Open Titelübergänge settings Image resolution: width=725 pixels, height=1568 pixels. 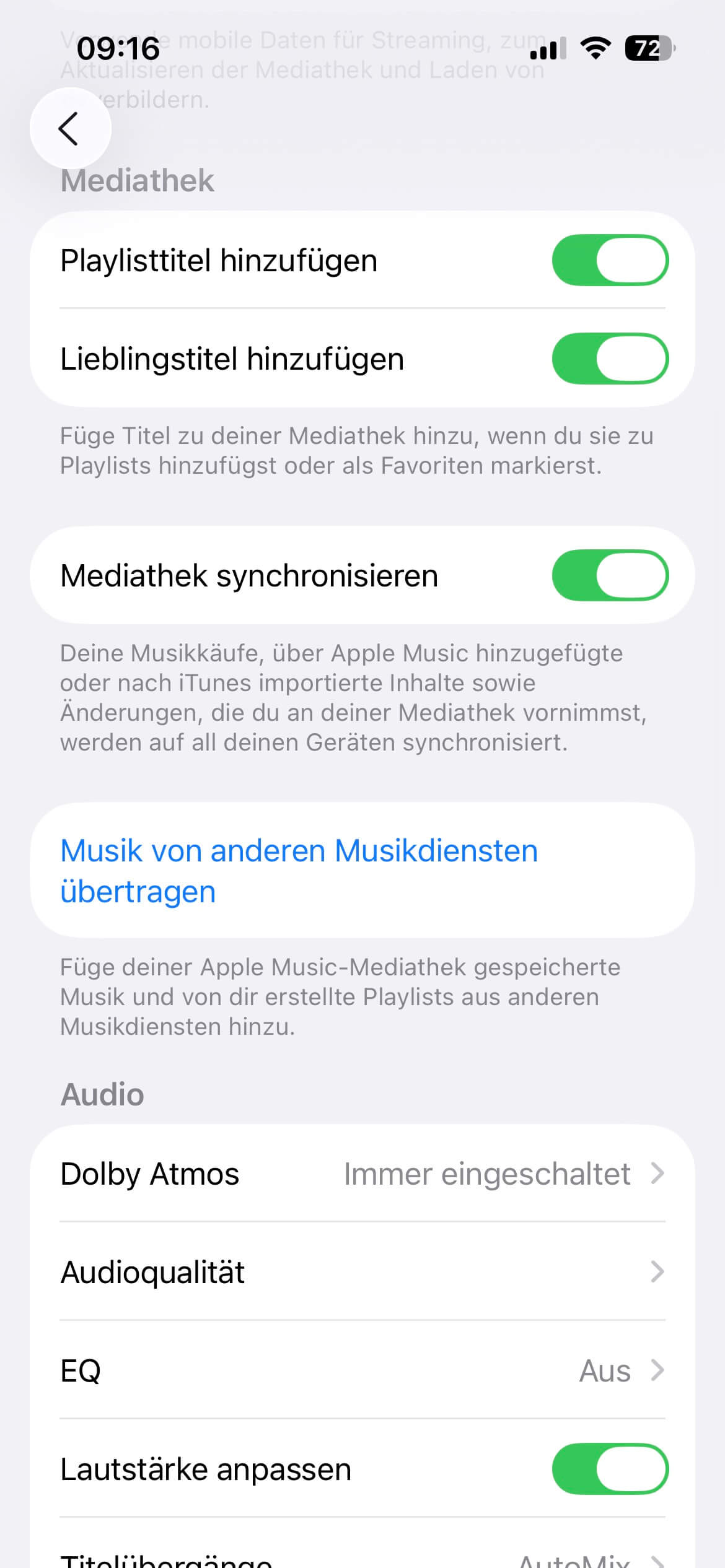[x=362, y=1557]
